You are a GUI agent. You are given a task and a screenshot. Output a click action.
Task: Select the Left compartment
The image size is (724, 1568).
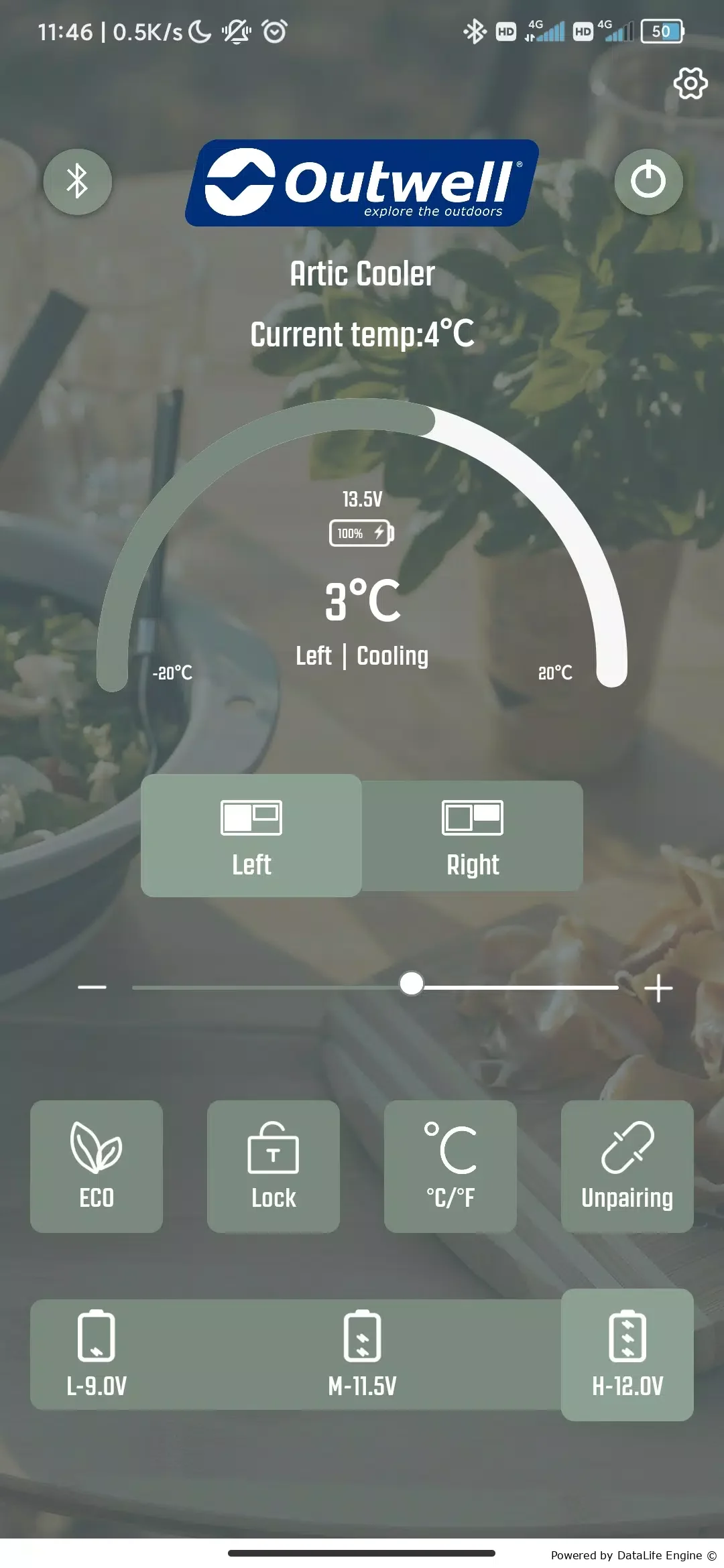(x=251, y=836)
